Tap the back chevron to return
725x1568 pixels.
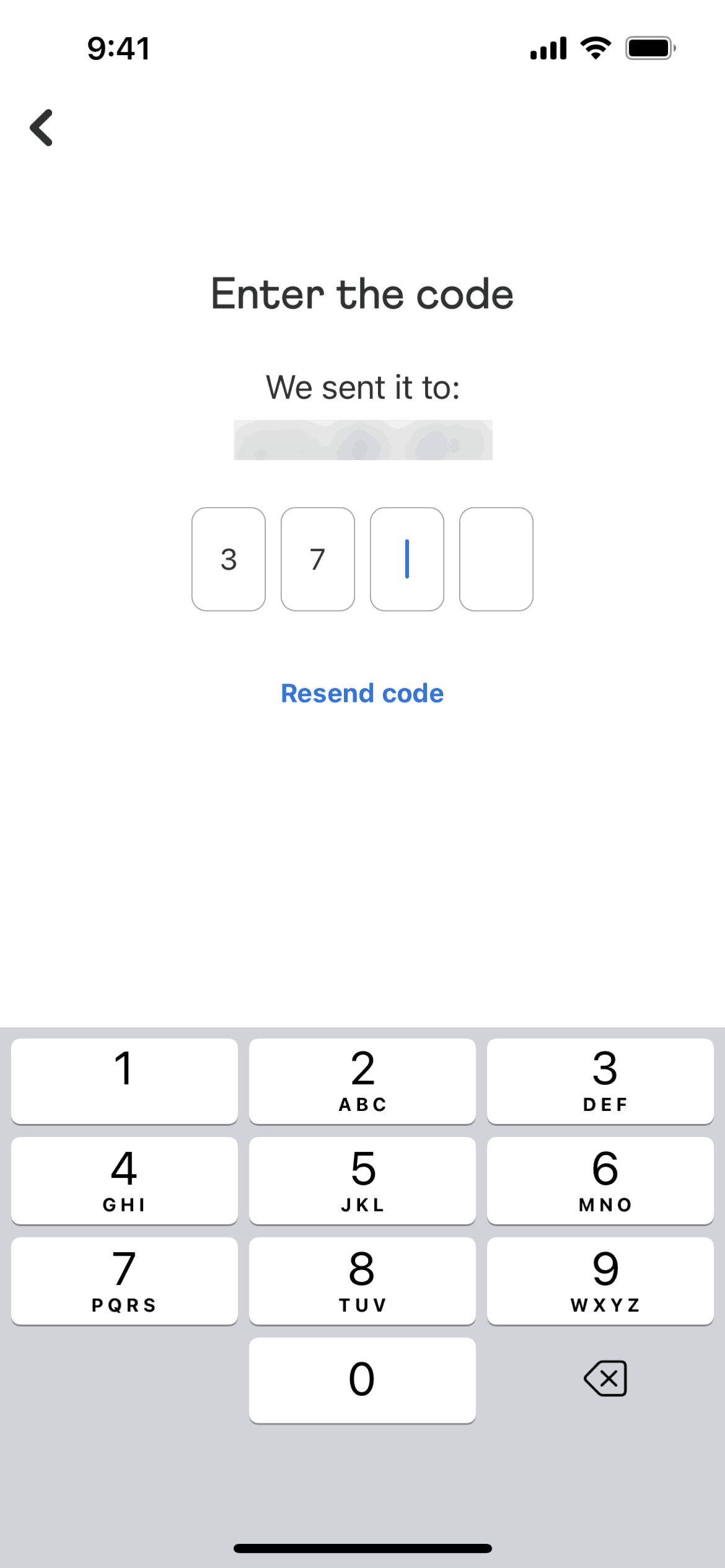pos(41,128)
